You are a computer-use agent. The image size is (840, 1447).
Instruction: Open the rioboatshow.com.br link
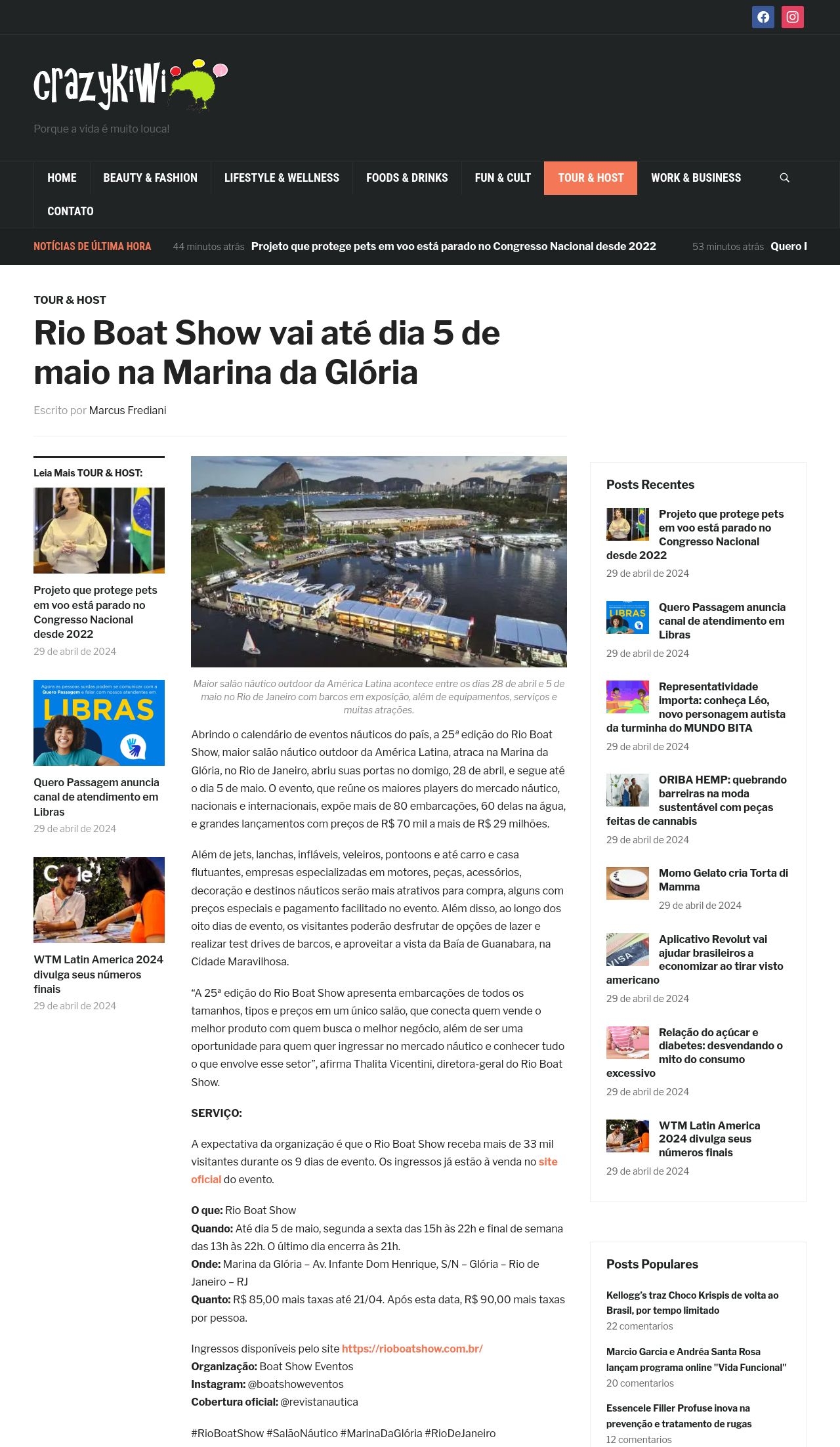[x=412, y=1349]
